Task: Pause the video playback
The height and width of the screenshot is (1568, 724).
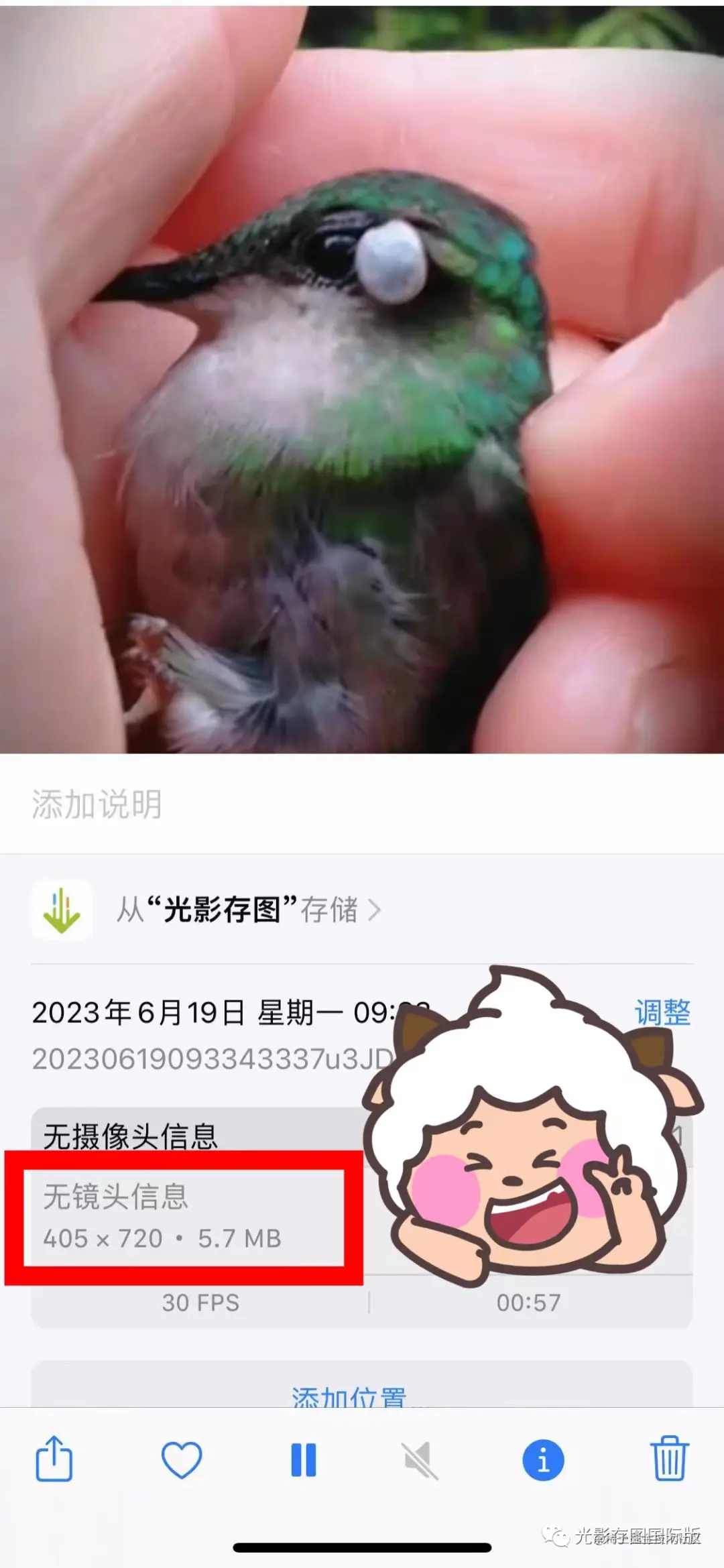Action: click(x=303, y=1459)
